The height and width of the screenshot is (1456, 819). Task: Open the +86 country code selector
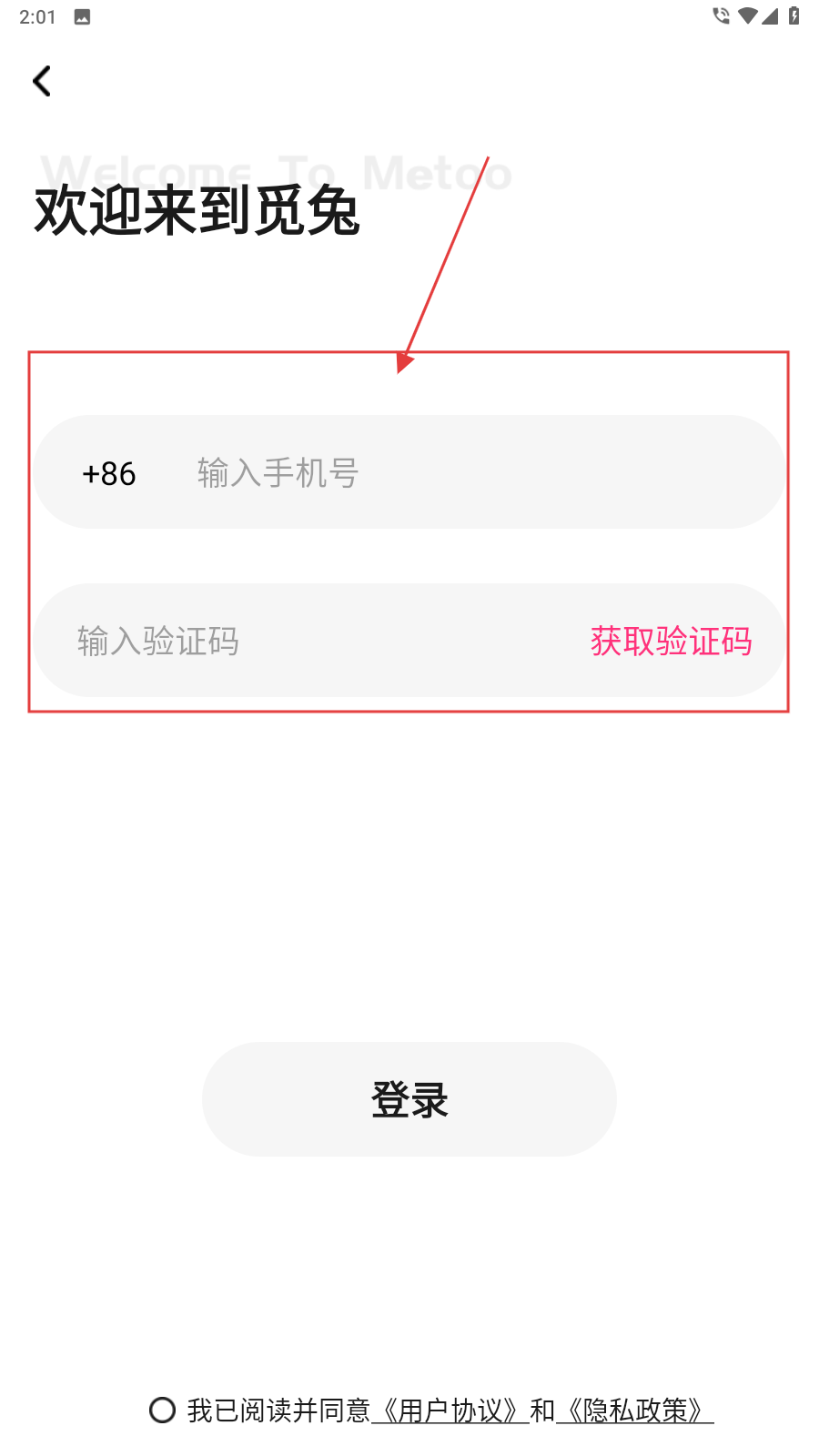109,473
